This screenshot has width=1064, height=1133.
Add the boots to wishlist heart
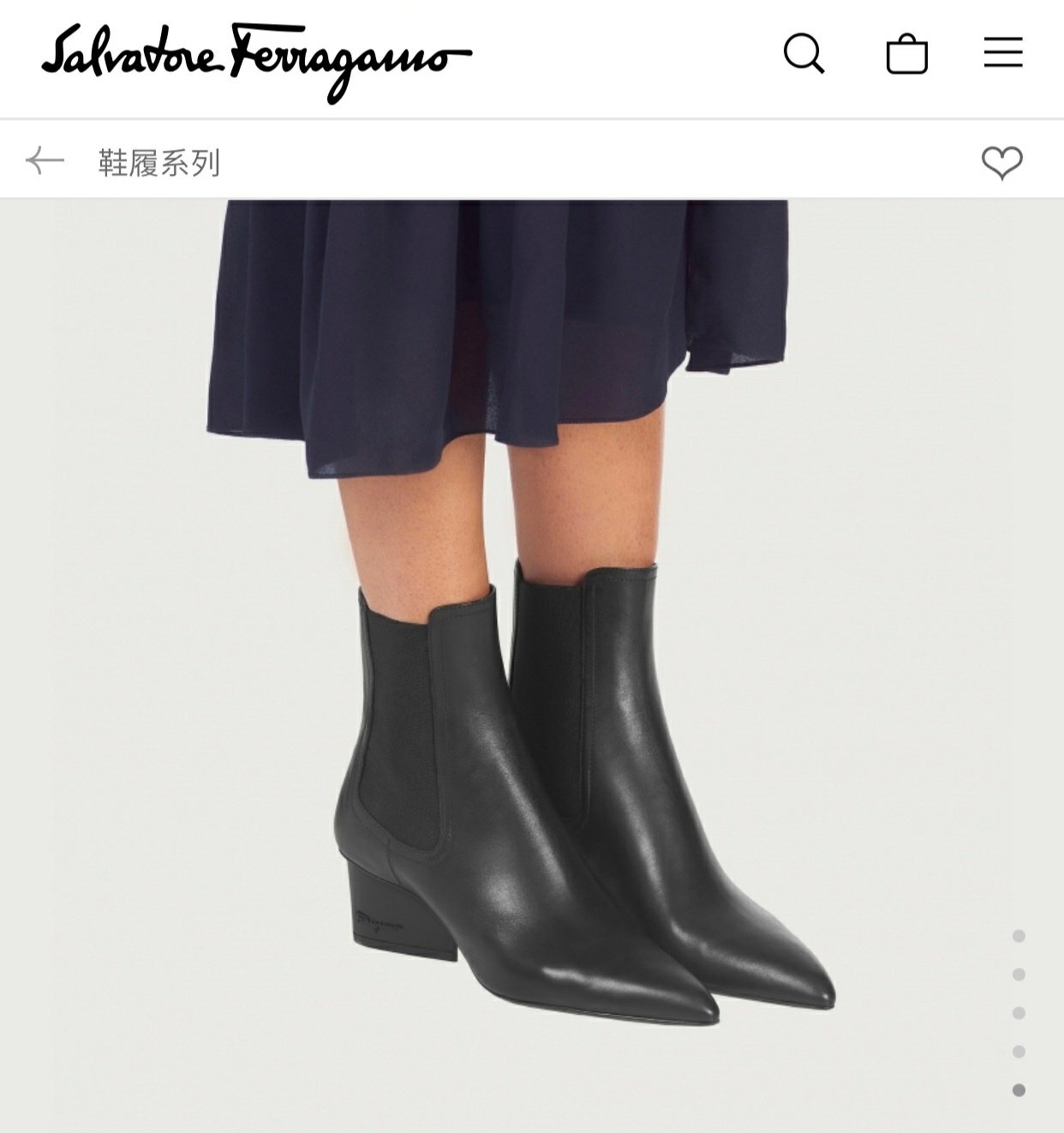[1001, 161]
